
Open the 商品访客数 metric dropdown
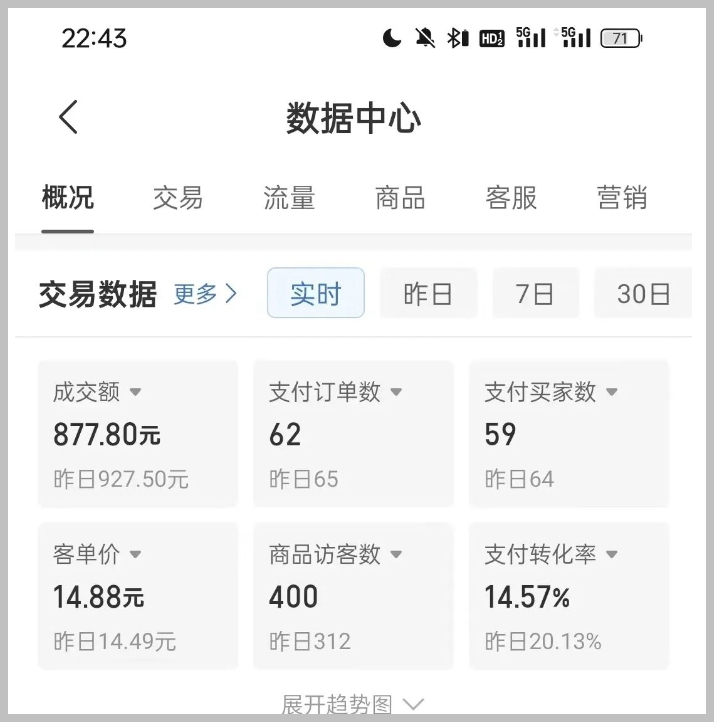click(x=396, y=554)
